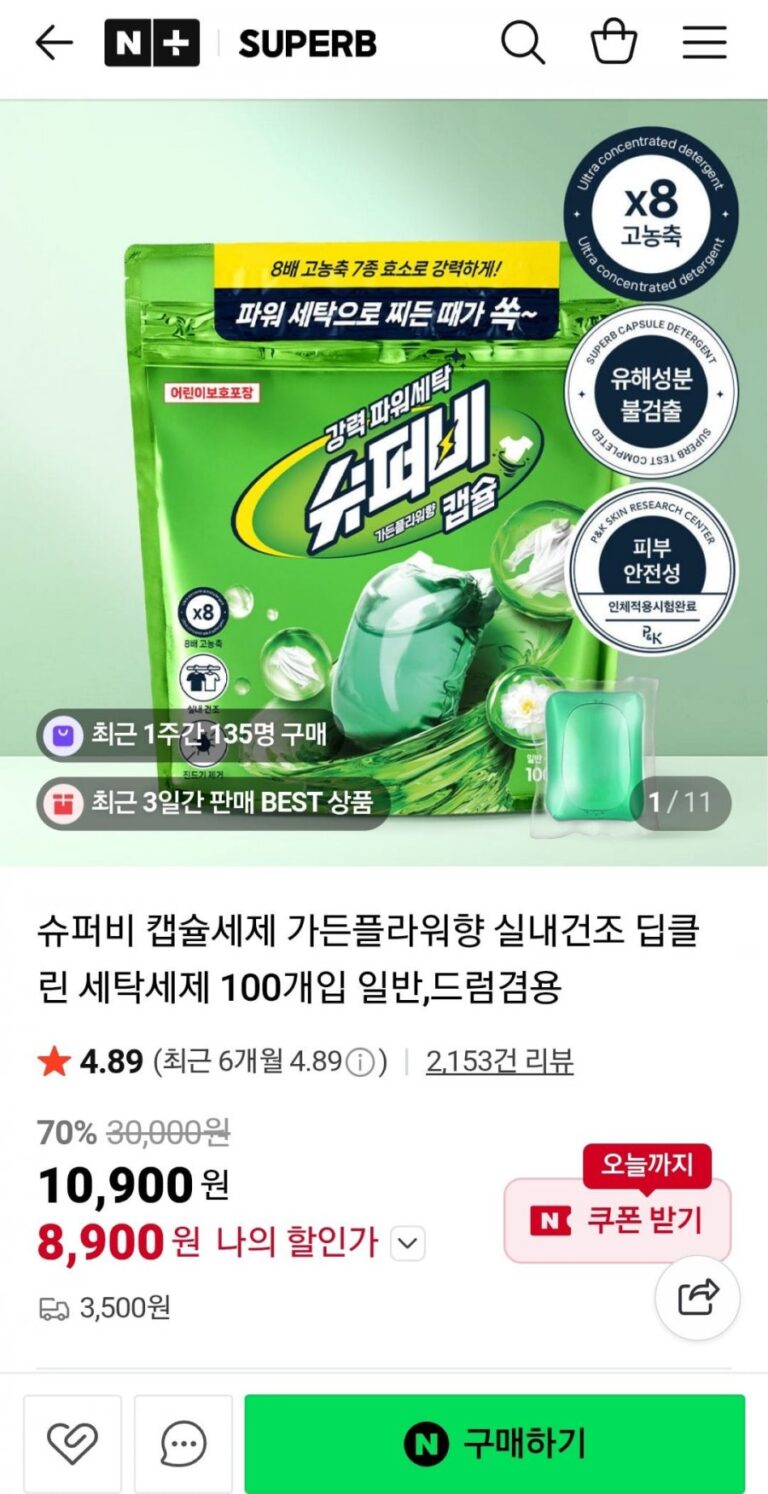Open the chat inquiry button

183,1444
